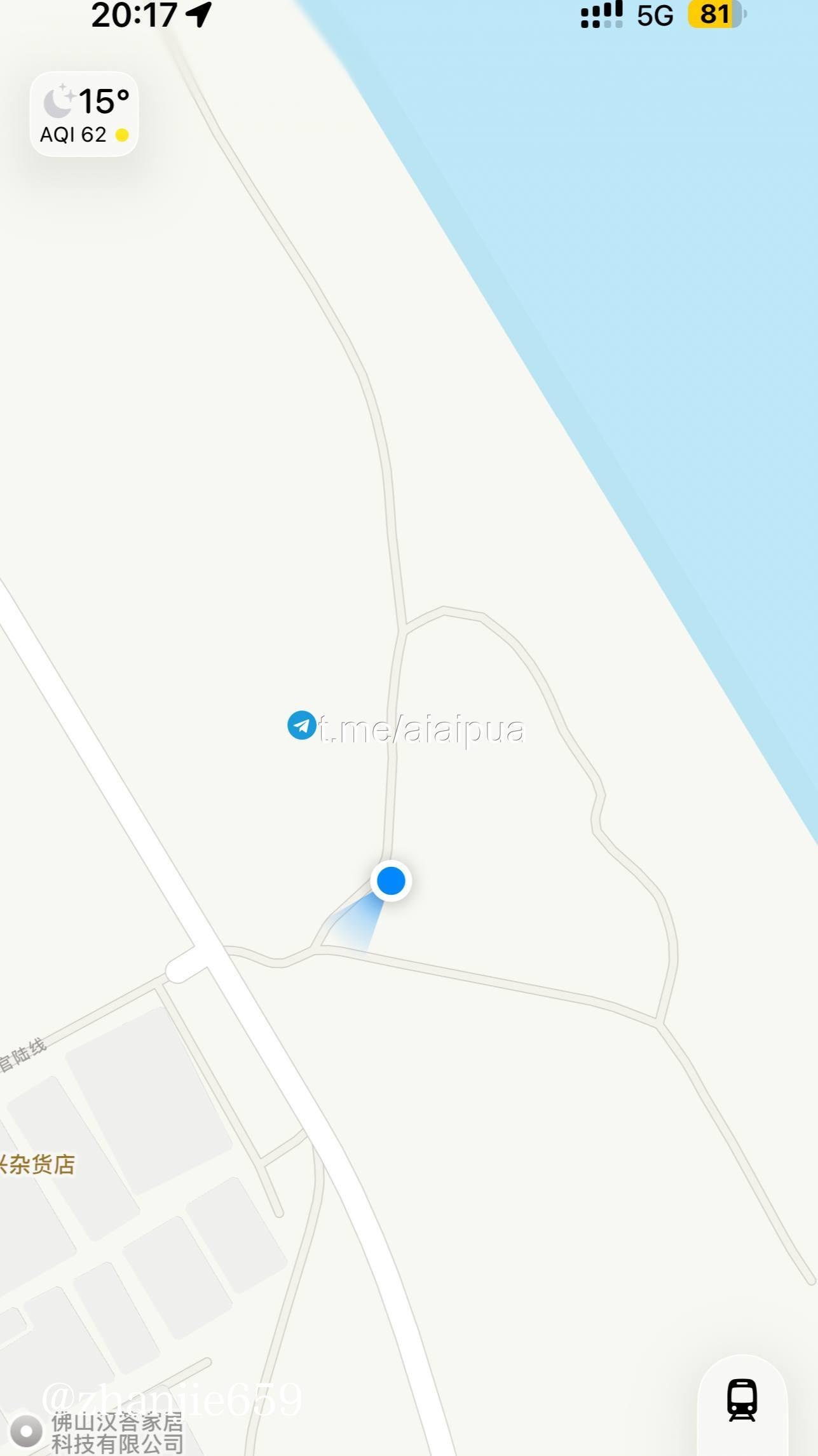Select the blue current location dot

tap(391, 881)
